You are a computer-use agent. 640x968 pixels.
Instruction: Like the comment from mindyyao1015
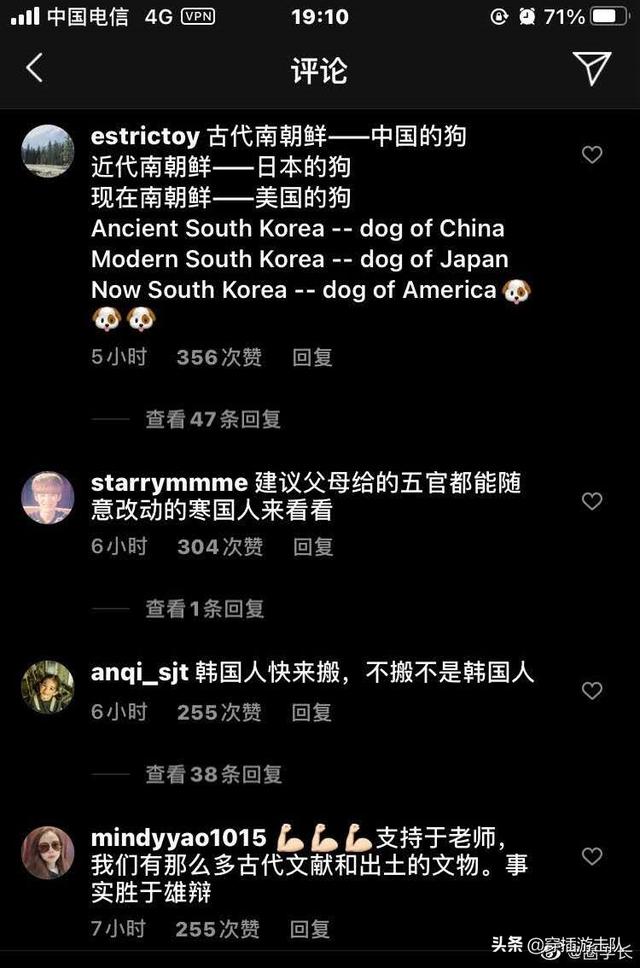click(592, 857)
